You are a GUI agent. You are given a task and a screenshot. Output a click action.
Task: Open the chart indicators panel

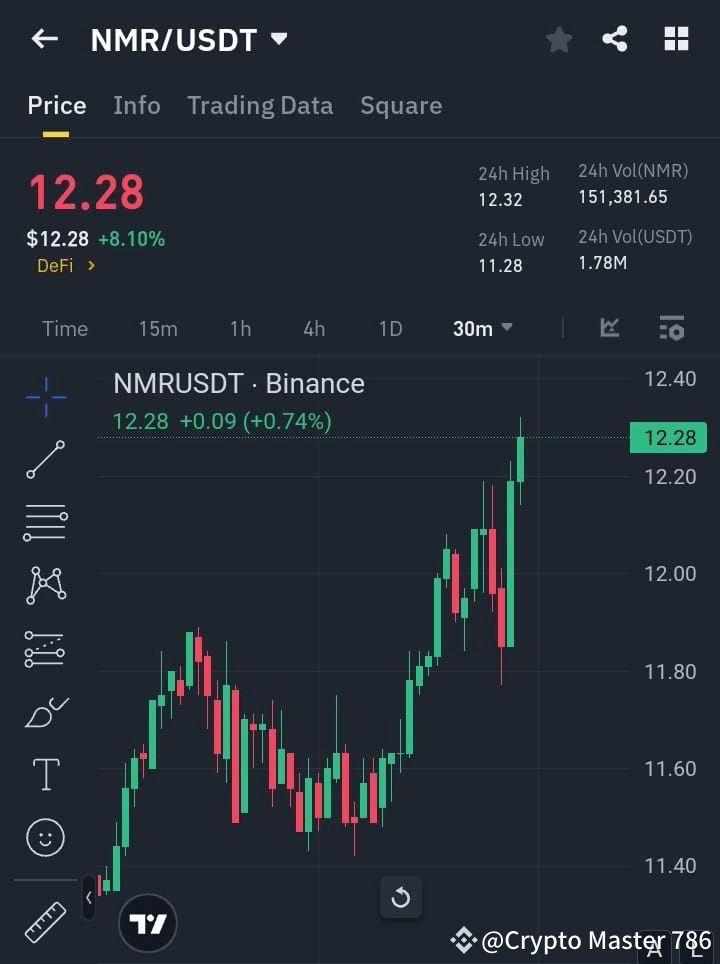[x=609, y=327]
